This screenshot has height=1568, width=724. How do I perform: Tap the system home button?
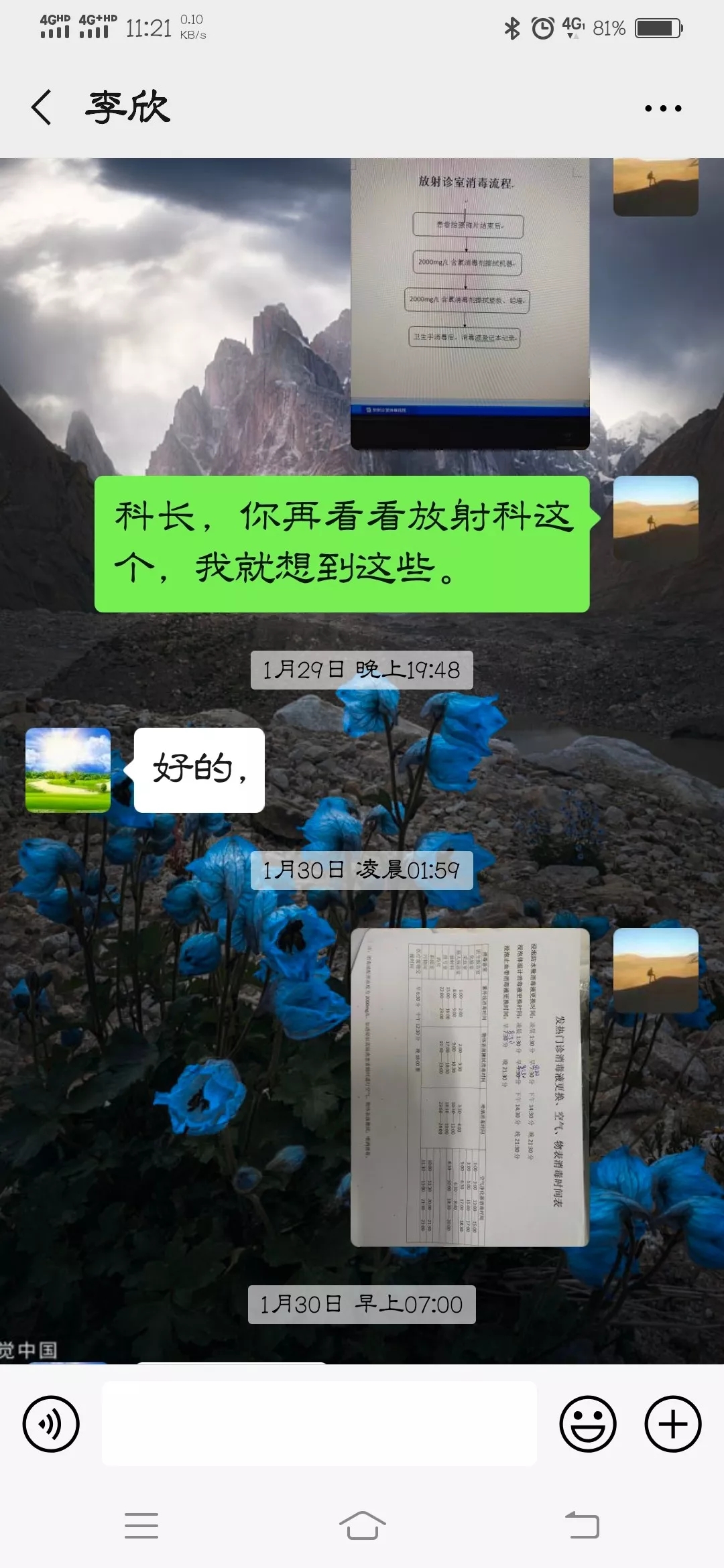tap(362, 1526)
